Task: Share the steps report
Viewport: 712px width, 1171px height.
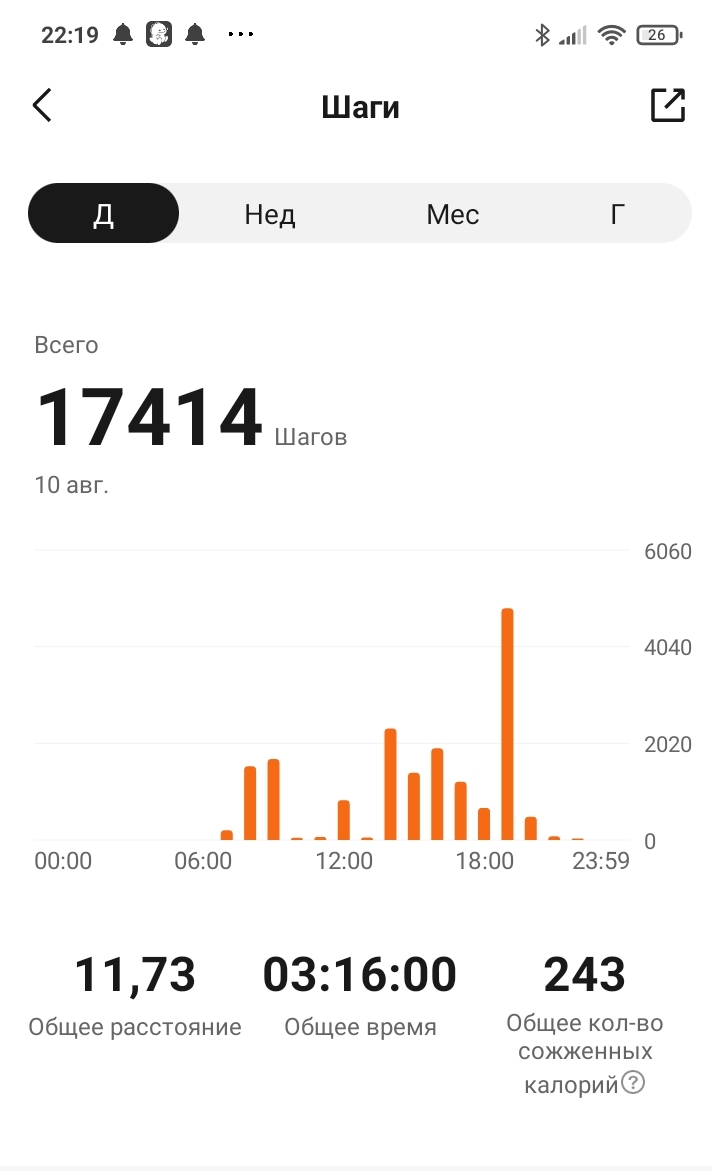Action: point(668,105)
